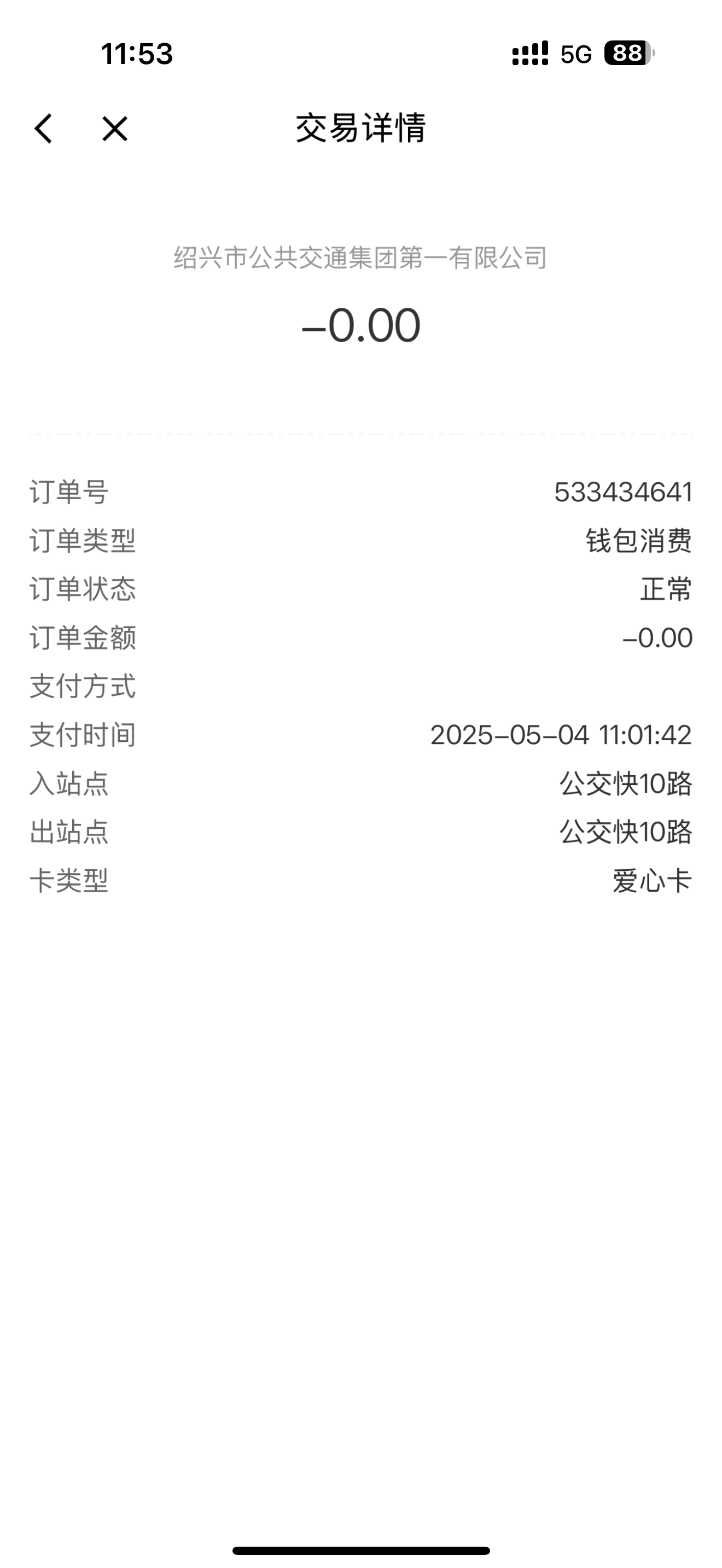Viewport: 722px width, 1568px height.
Task: Go back from transaction details
Action: coord(43,128)
